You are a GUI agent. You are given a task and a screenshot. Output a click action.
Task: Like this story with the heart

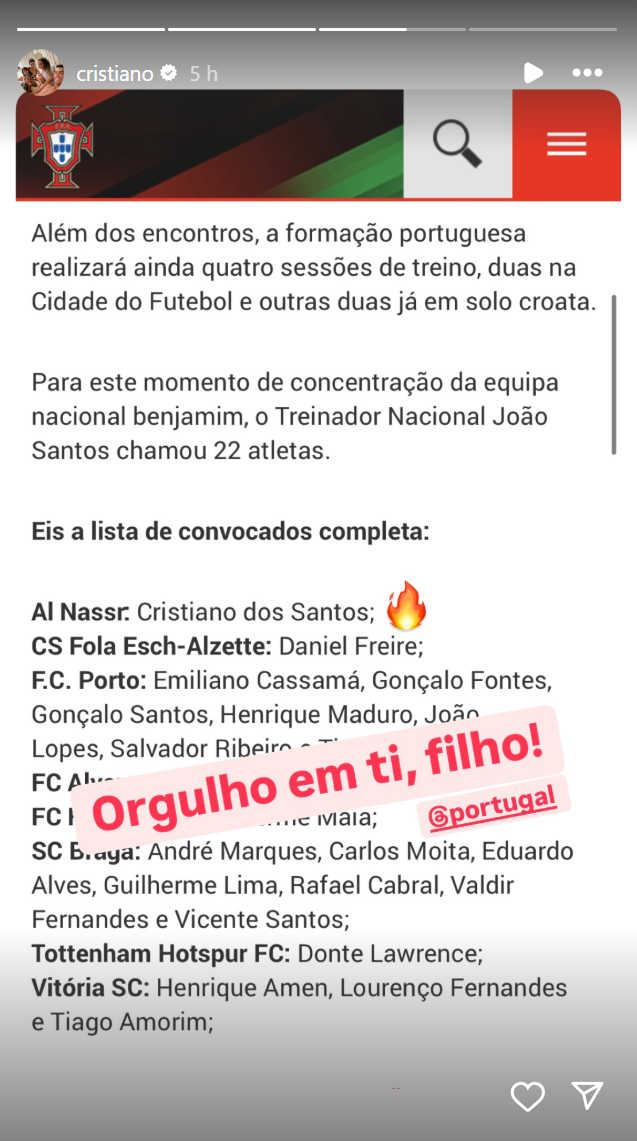click(x=528, y=1096)
